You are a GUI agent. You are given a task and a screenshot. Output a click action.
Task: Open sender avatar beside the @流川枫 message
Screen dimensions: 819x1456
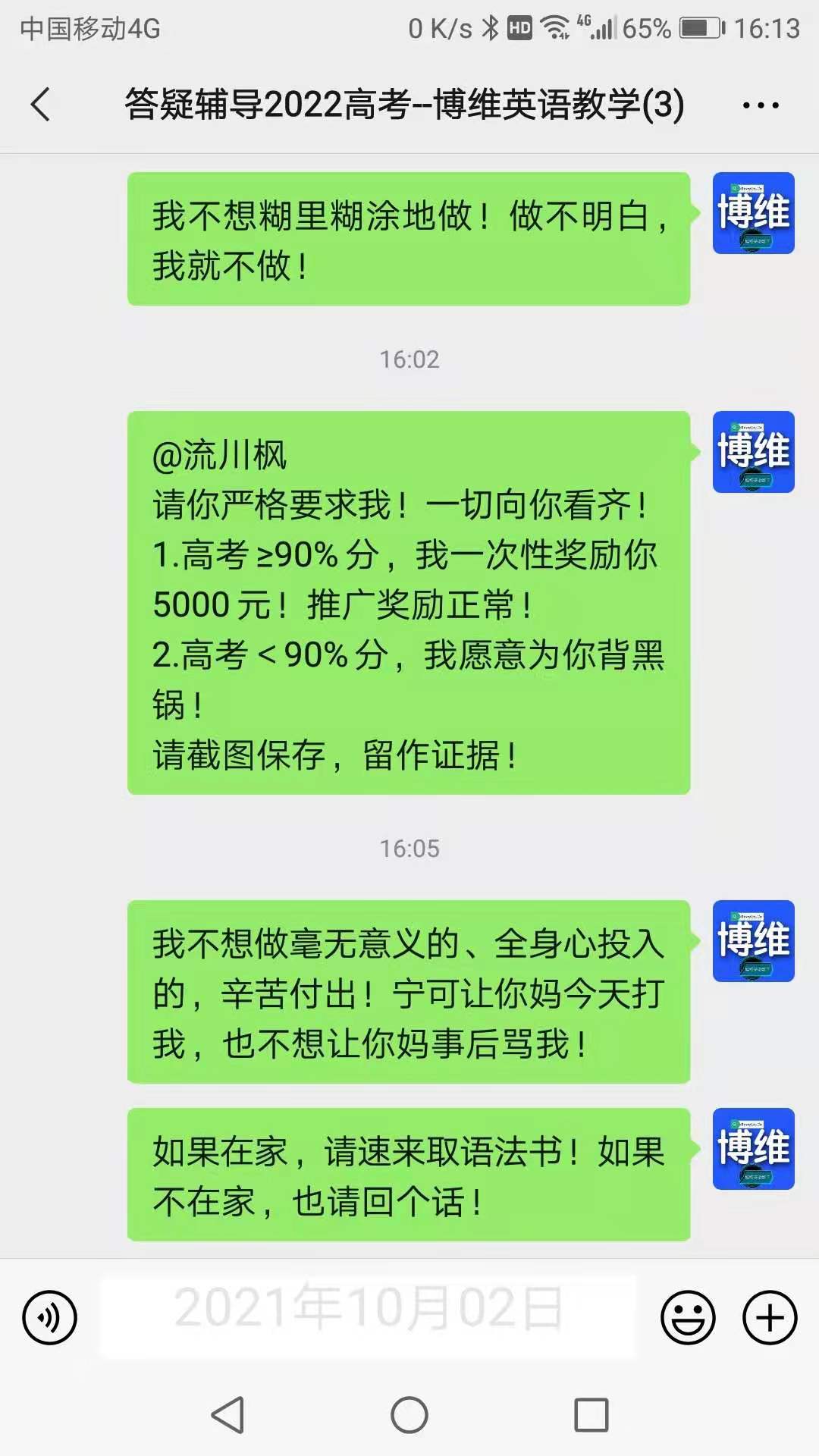coord(754,452)
